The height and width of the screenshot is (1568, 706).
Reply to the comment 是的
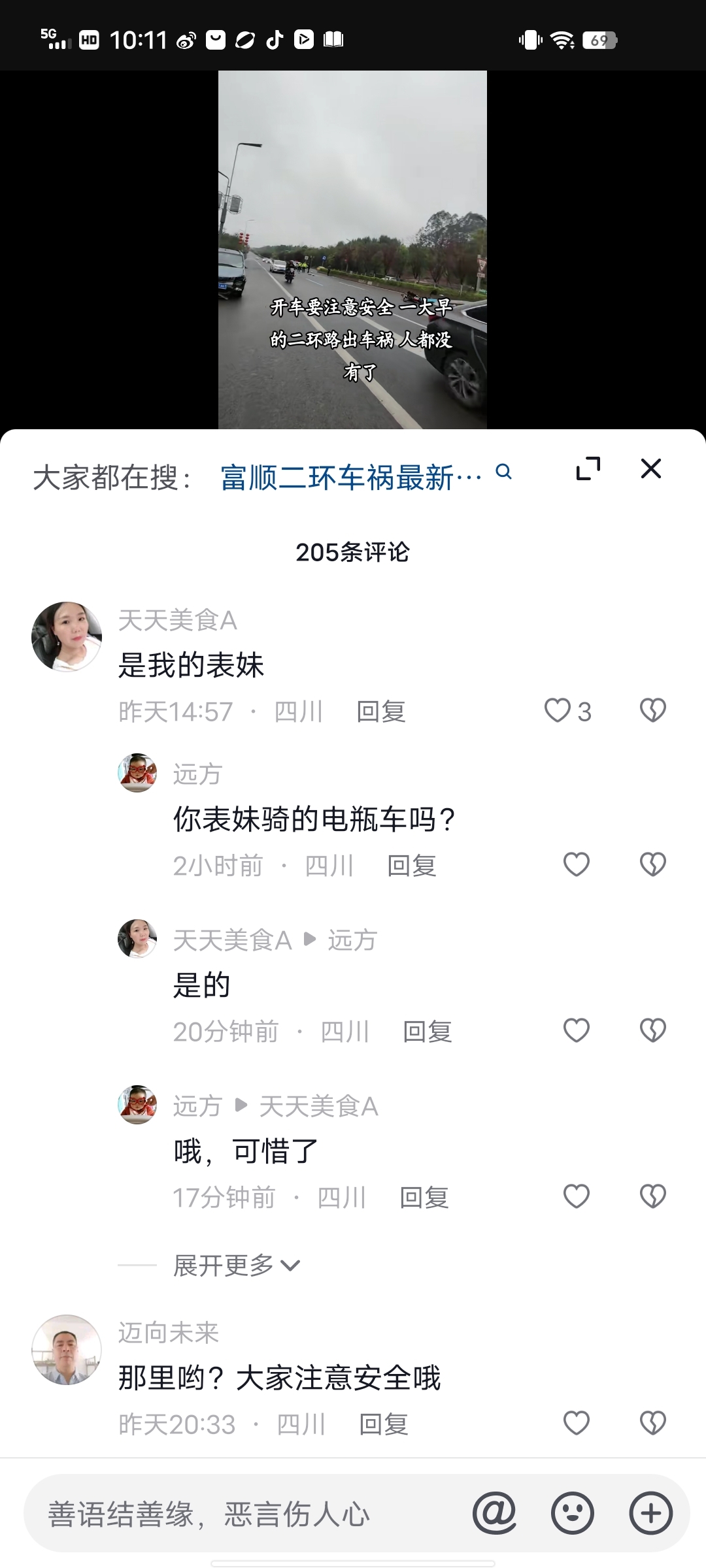[x=428, y=1032]
